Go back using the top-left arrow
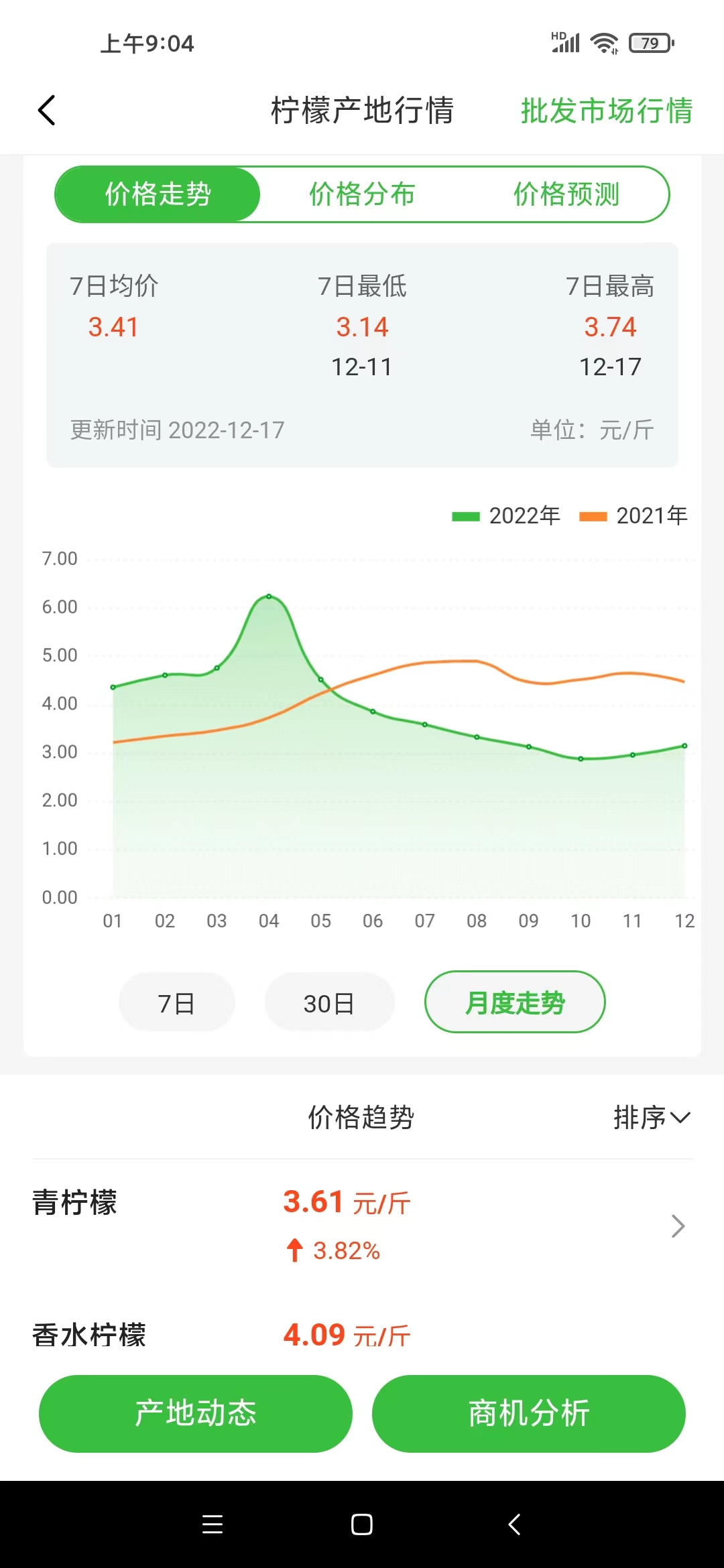This screenshot has width=724, height=1568. coord(47,111)
